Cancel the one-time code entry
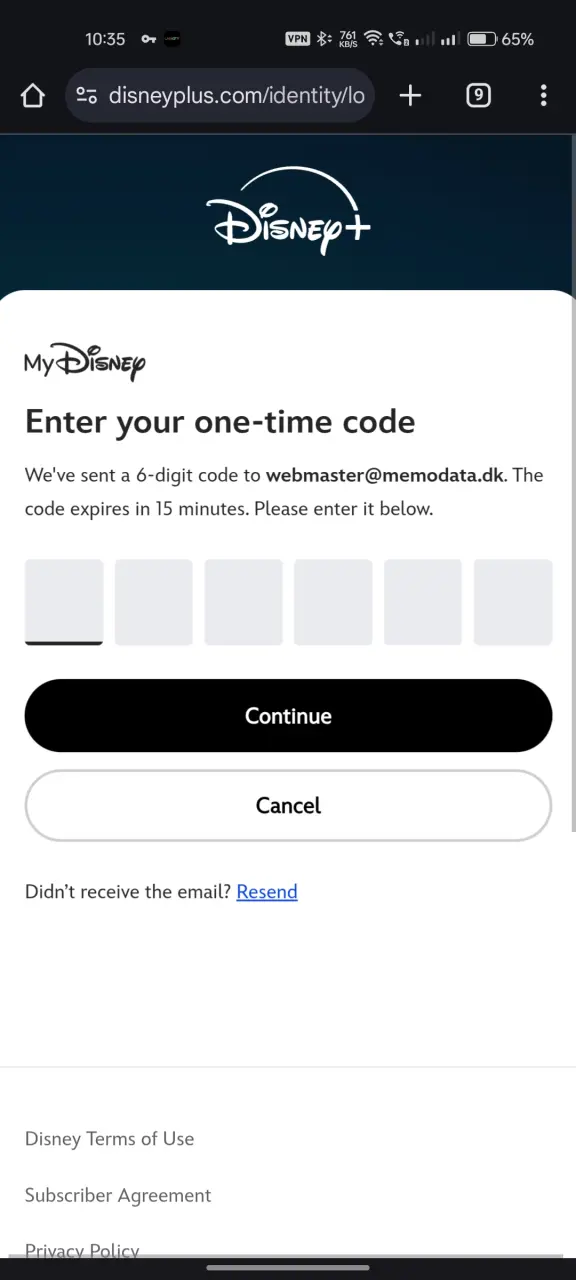 pyautogui.click(x=288, y=805)
